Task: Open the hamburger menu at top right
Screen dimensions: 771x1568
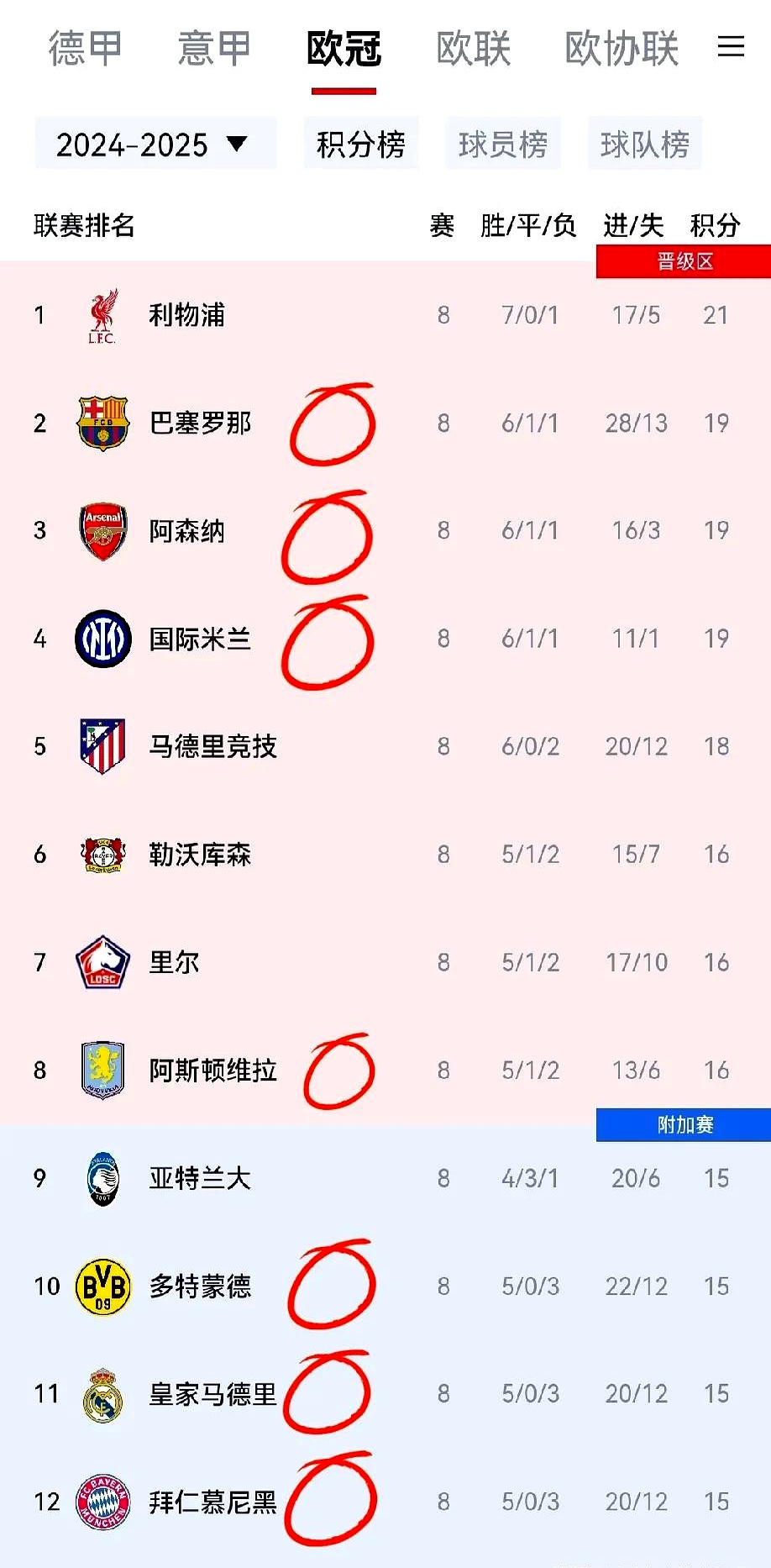Action: pyautogui.click(x=732, y=48)
